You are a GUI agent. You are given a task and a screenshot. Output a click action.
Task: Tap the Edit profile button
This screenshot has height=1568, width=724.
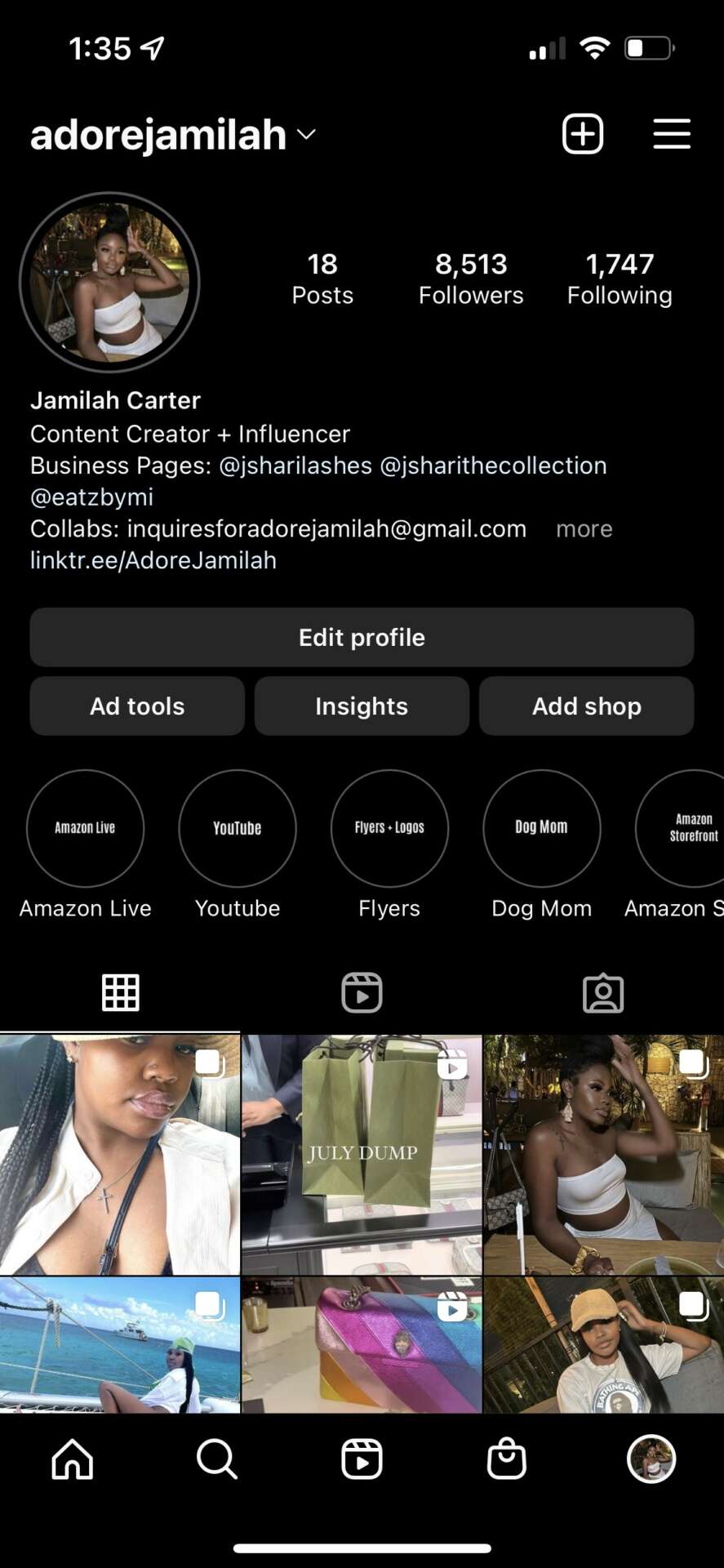point(362,637)
